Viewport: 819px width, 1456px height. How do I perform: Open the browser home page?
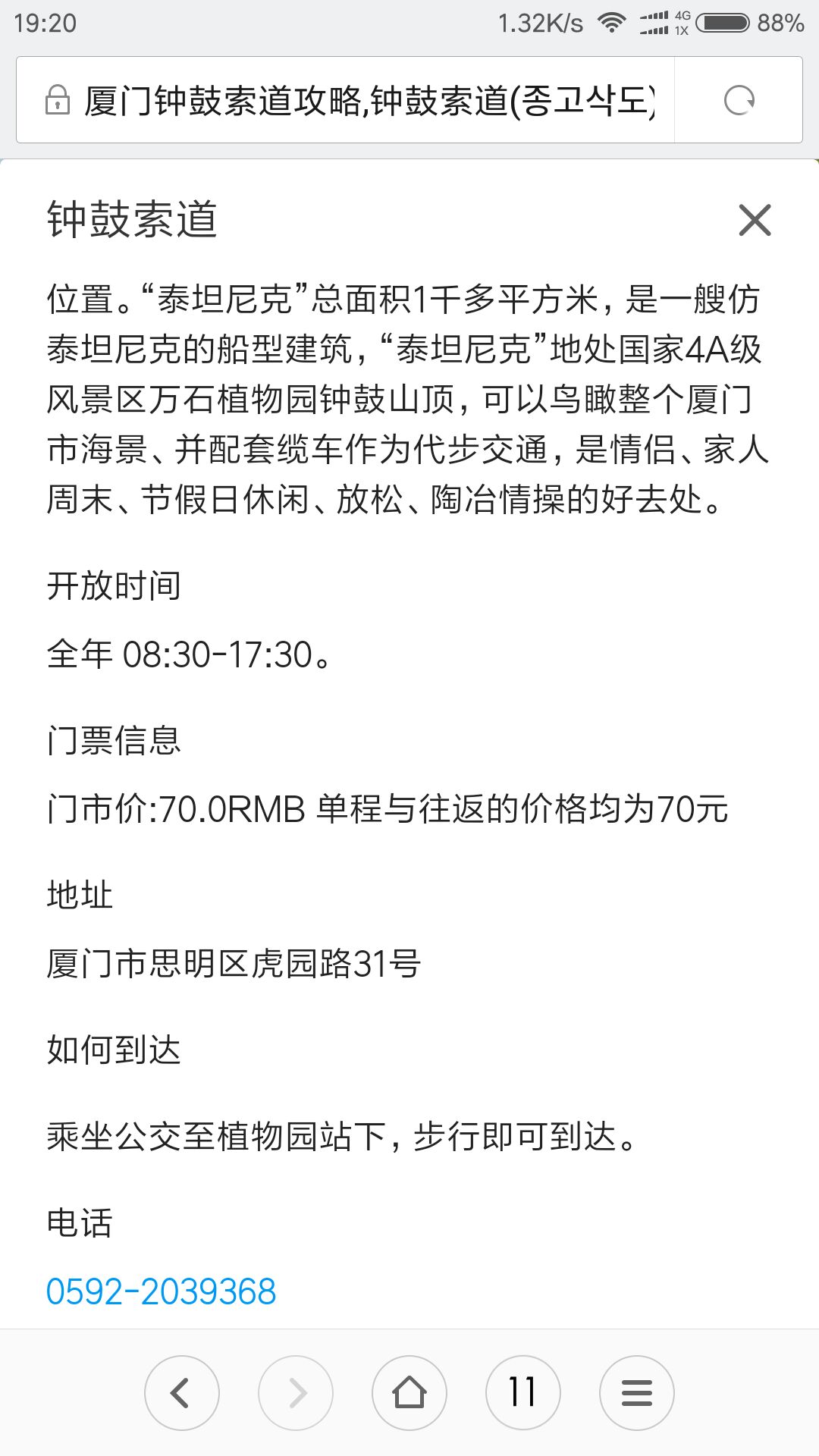coord(409,1393)
